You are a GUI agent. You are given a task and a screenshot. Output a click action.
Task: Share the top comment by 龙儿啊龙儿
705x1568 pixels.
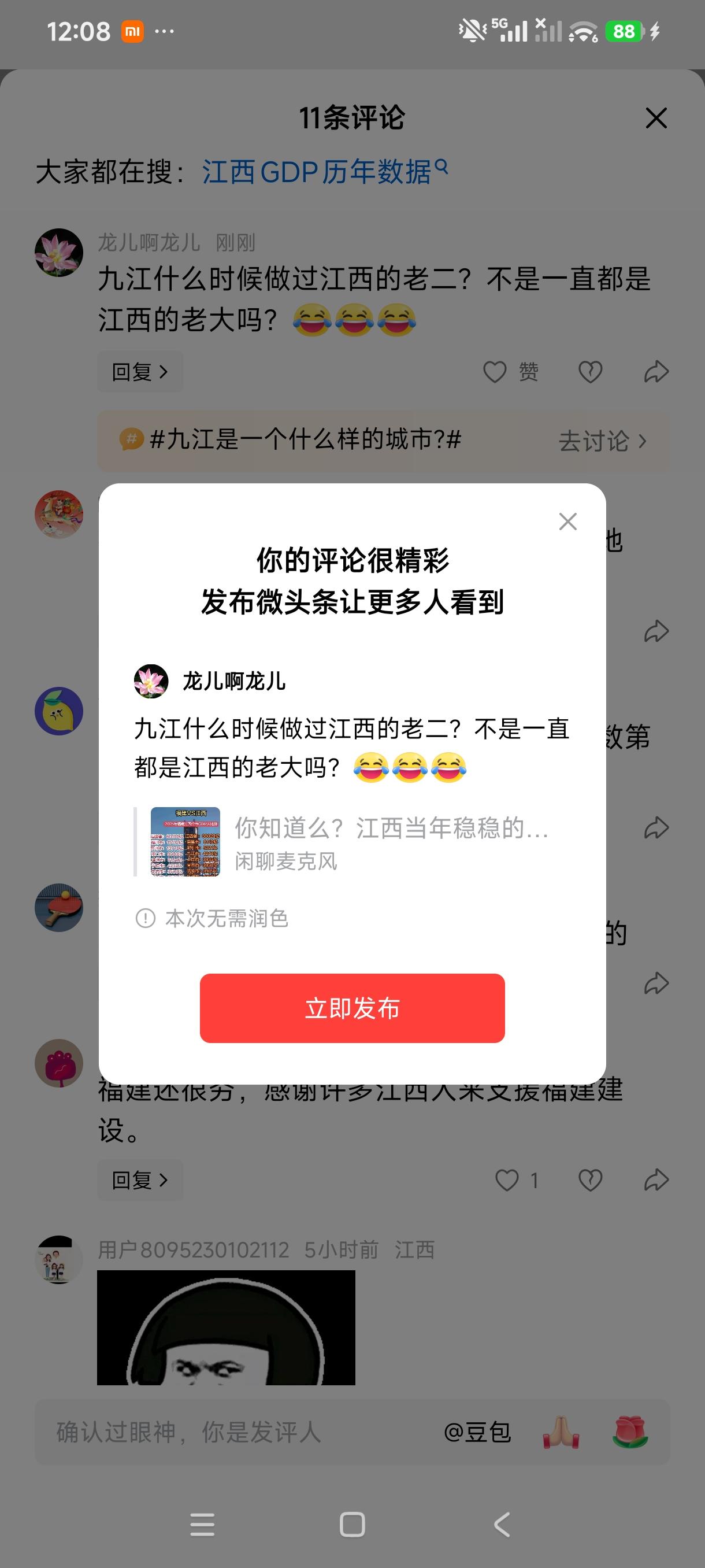pyautogui.click(x=656, y=371)
